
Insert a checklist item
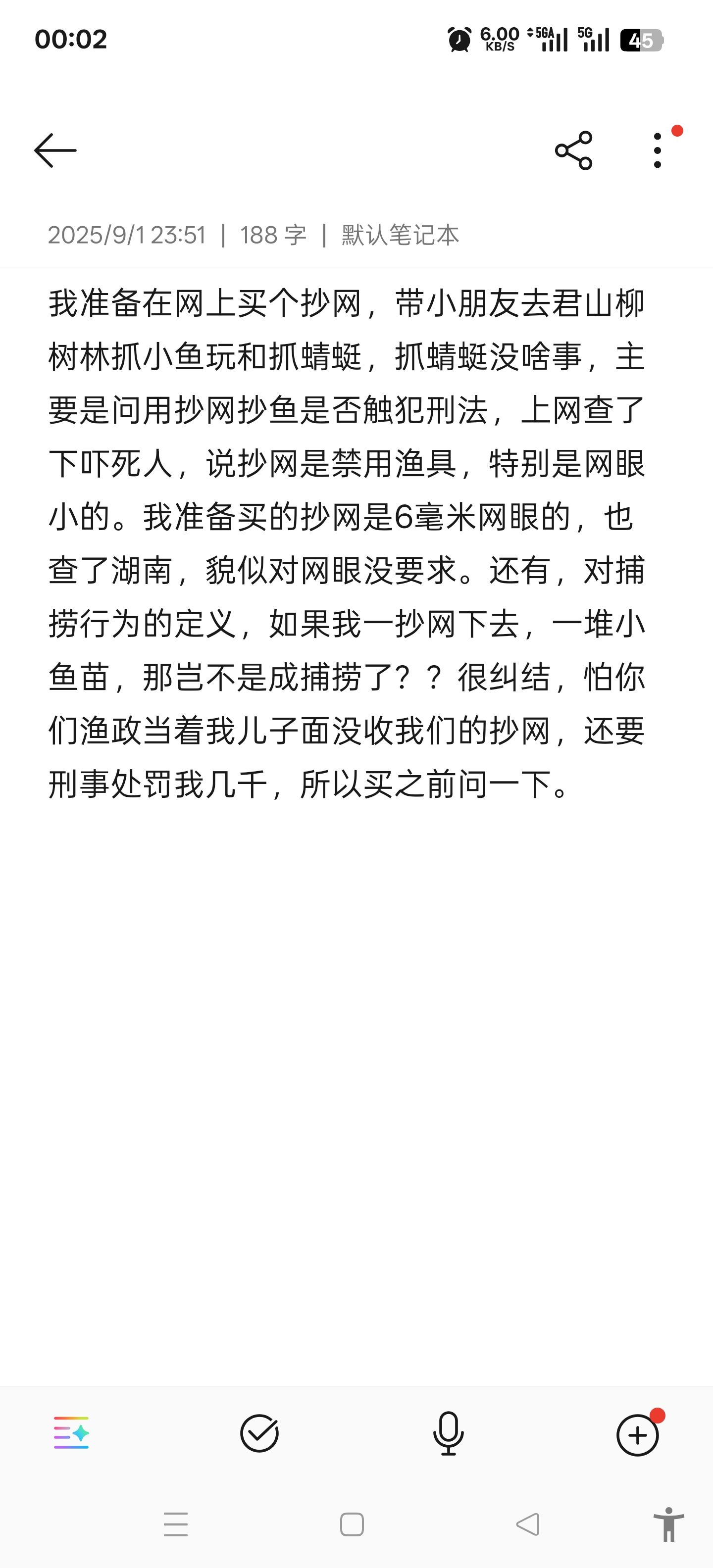click(259, 1433)
